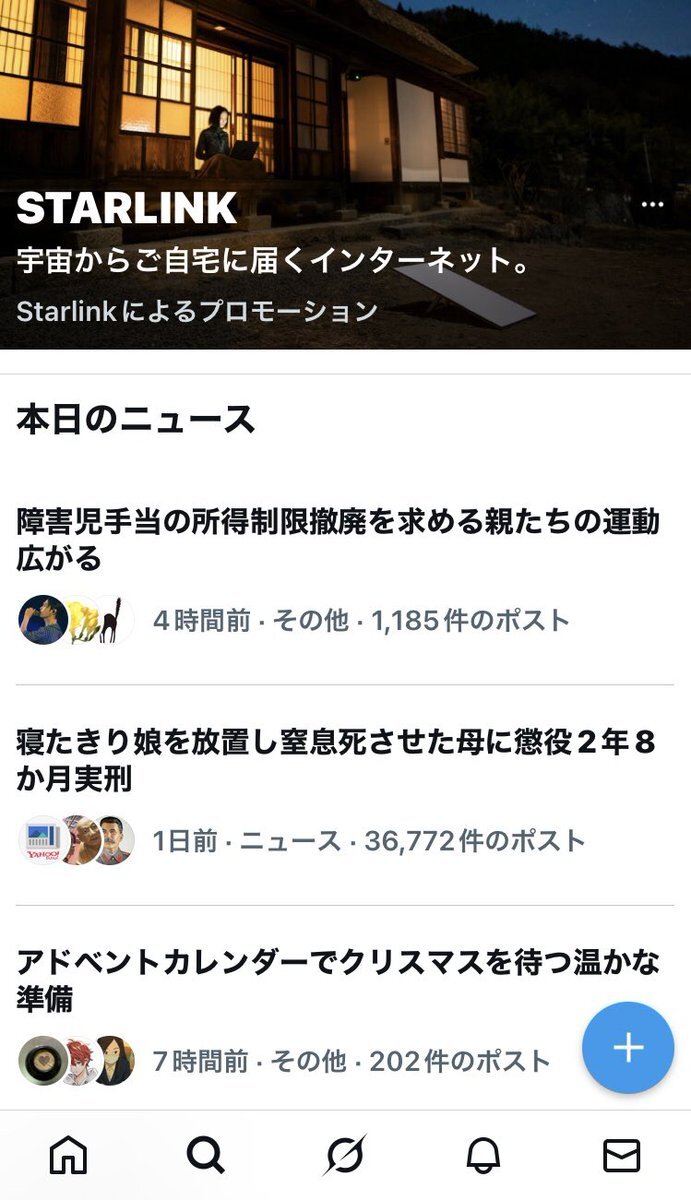The height and width of the screenshot is (1200, 691).
Task: Open the direct messages tab
Action: coord(621,1156)
